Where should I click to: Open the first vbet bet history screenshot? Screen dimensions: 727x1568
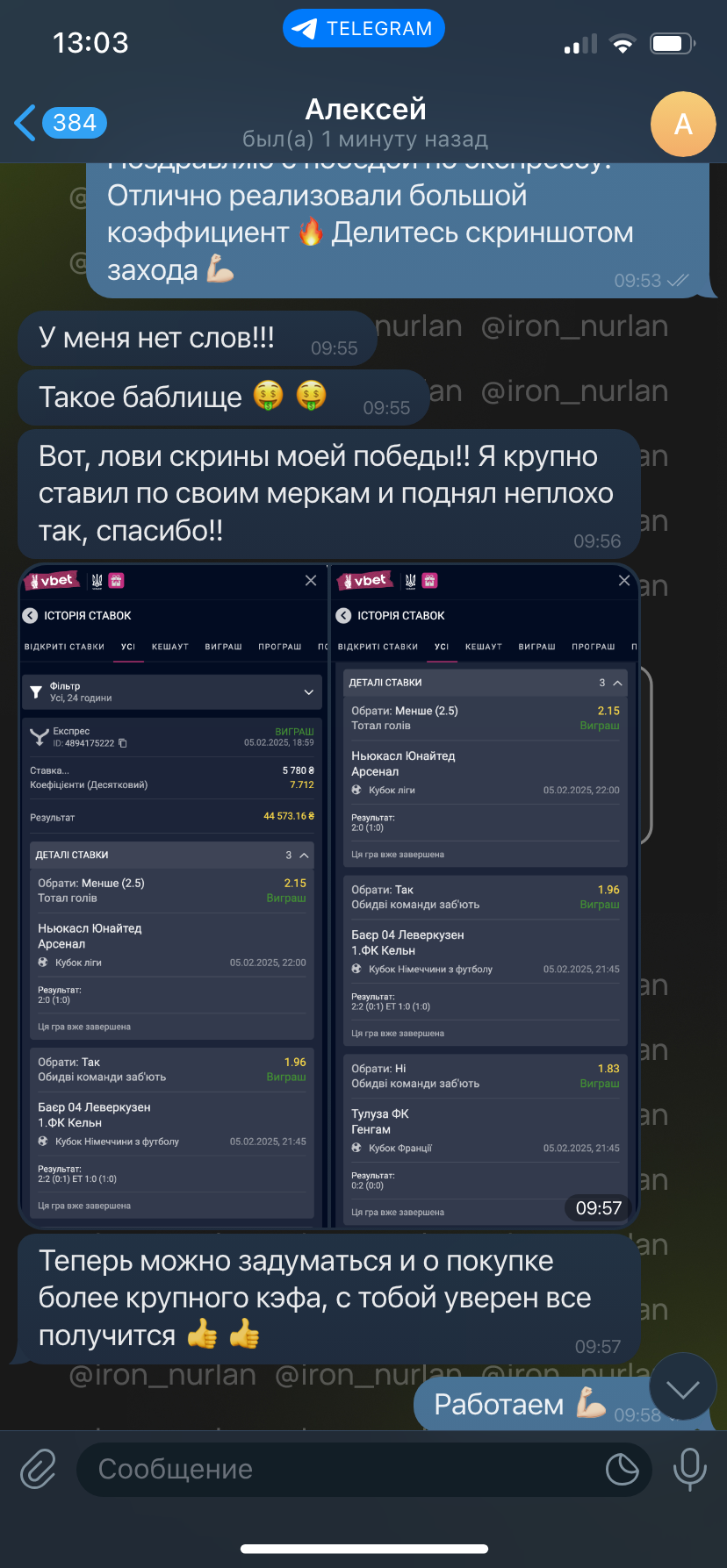coord(173,896)
